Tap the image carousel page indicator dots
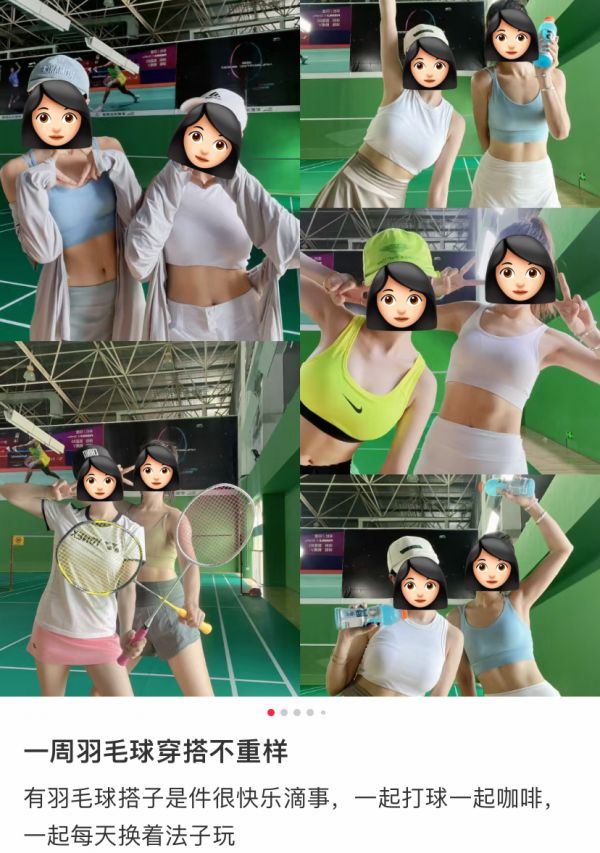This screenshot has width=600, height=853. (x=297, y=712)
